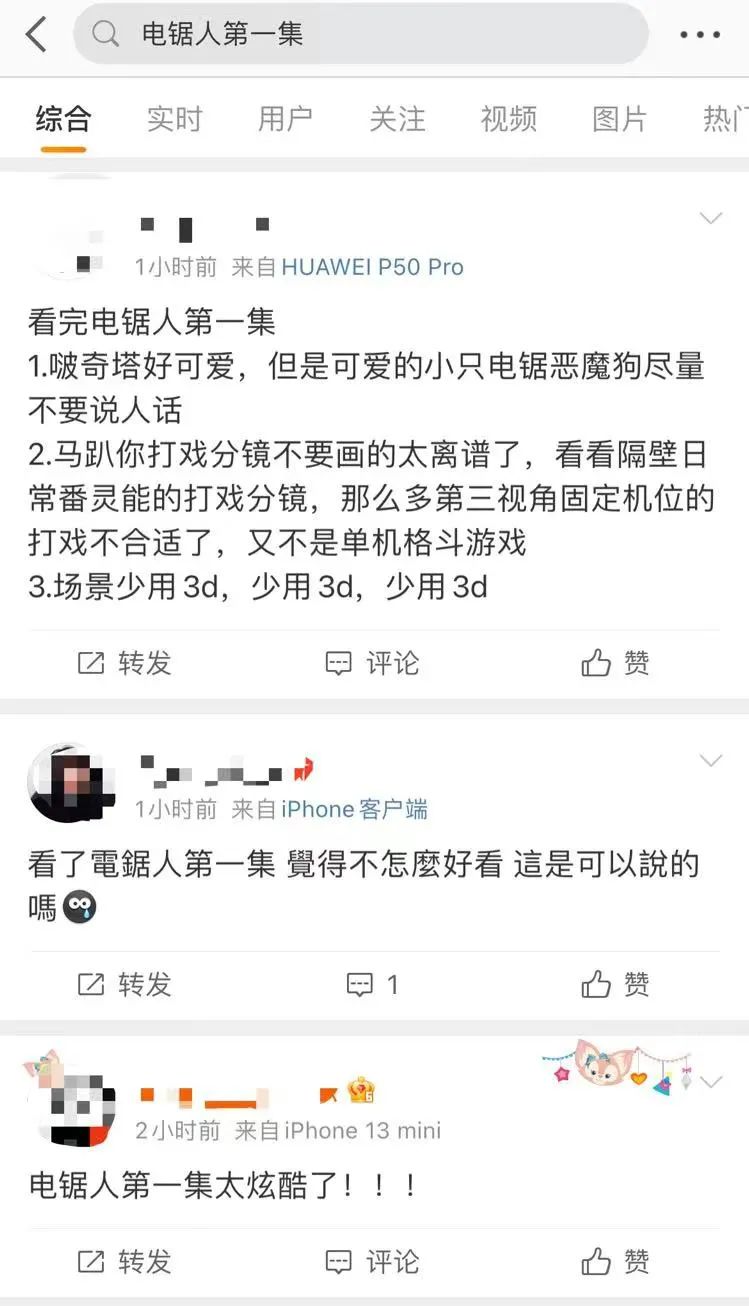Switch to the 图片 tab
Image resolution: width=749 pixels, height=1306 pixels.
tap(619, 119)
